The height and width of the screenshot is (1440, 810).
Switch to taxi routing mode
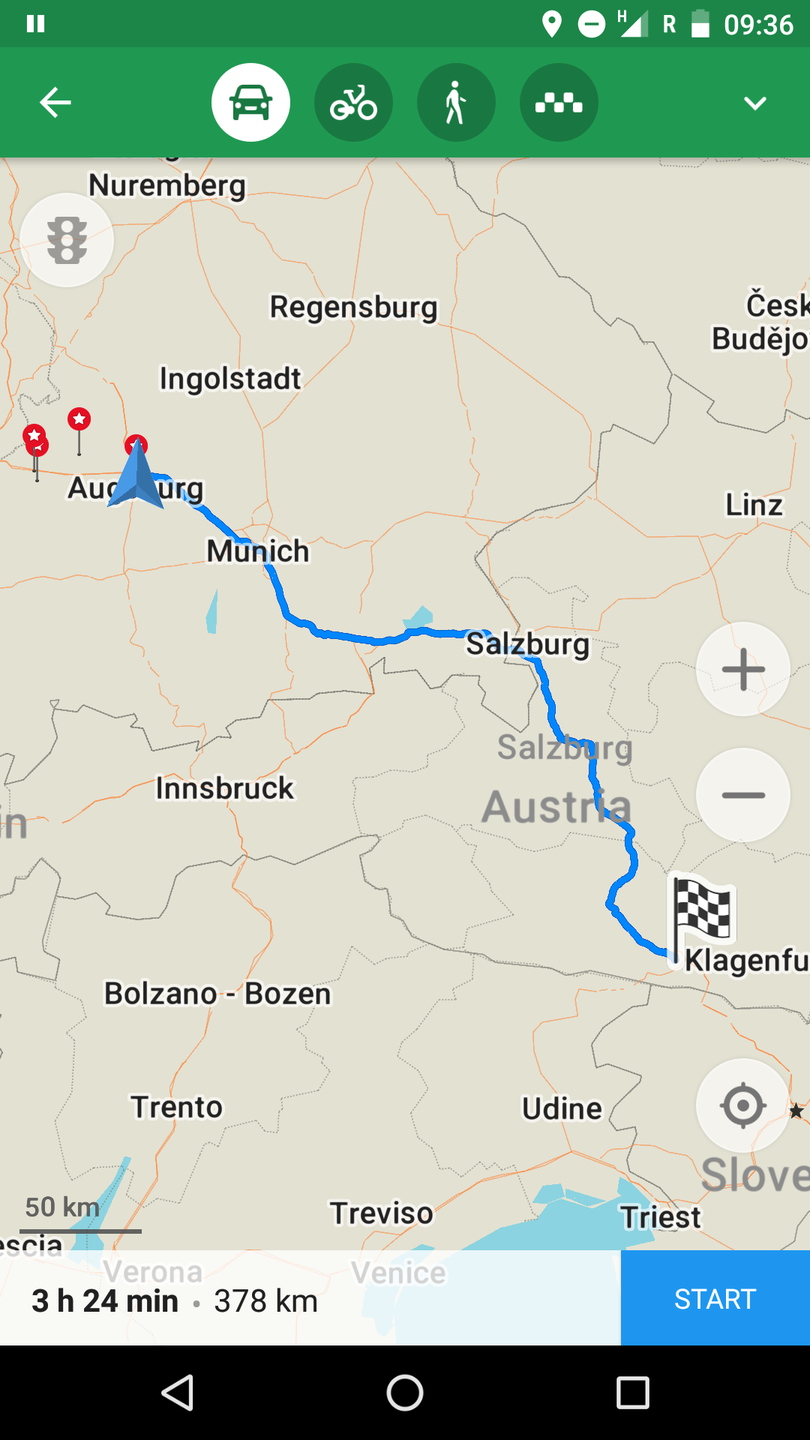coord(558,102)
